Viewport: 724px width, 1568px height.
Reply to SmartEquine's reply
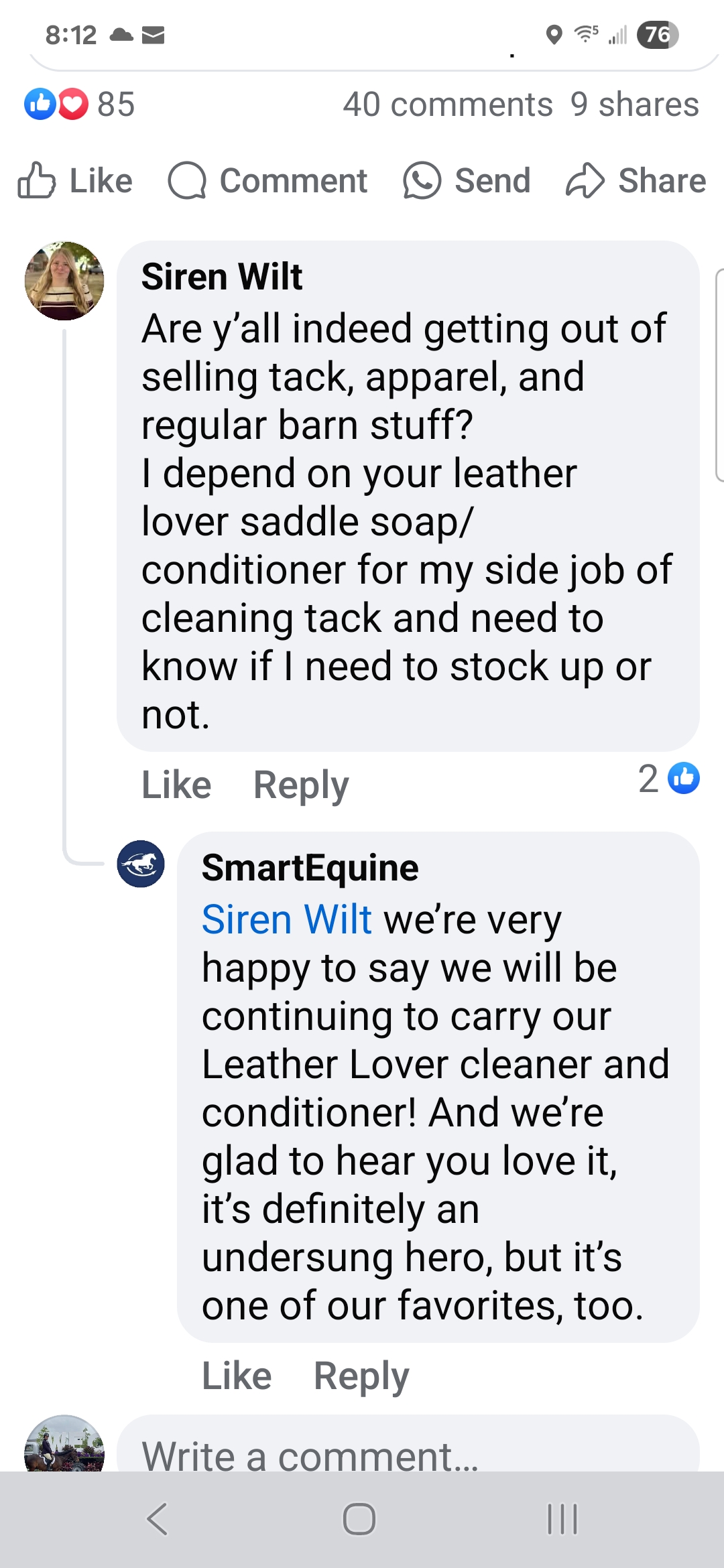361,1376
